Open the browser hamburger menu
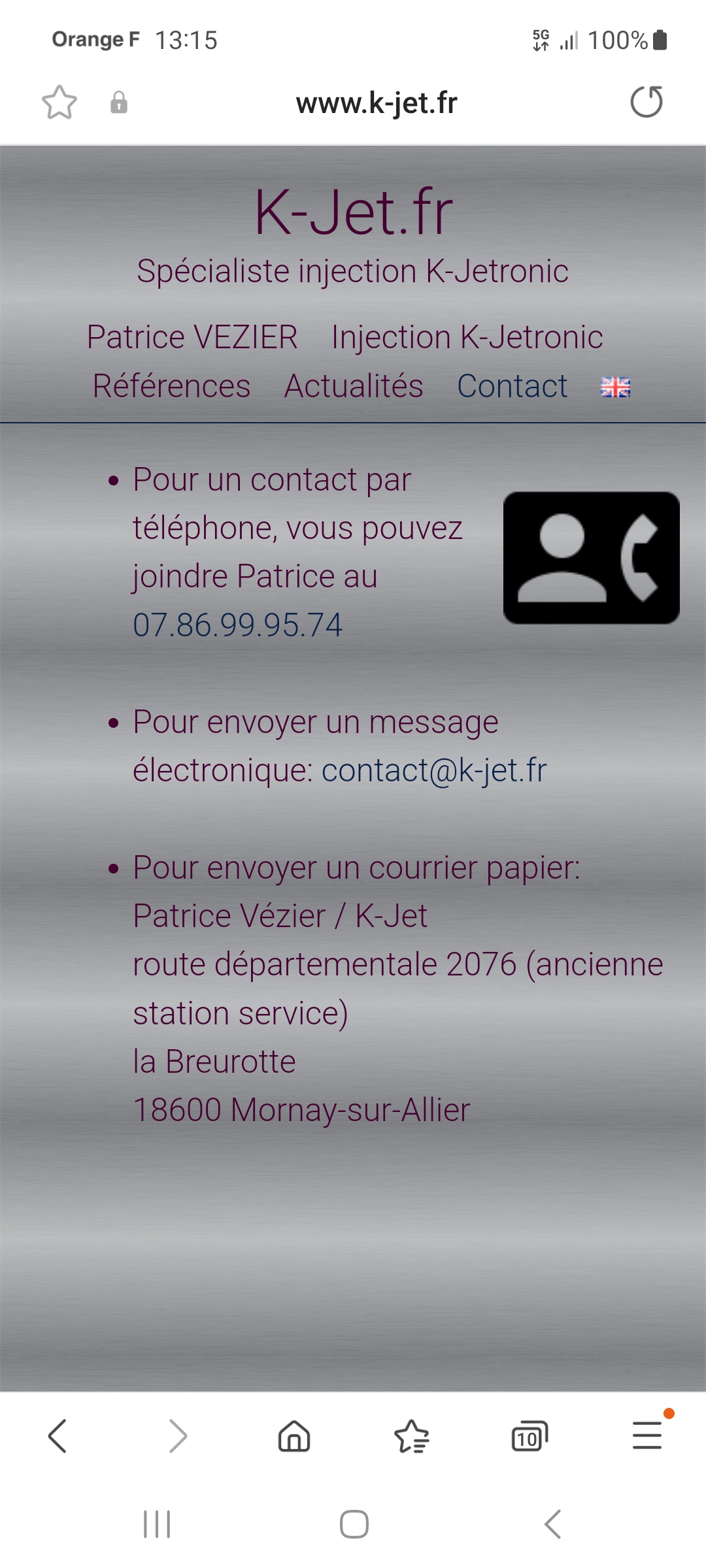 click(647, 1435)
